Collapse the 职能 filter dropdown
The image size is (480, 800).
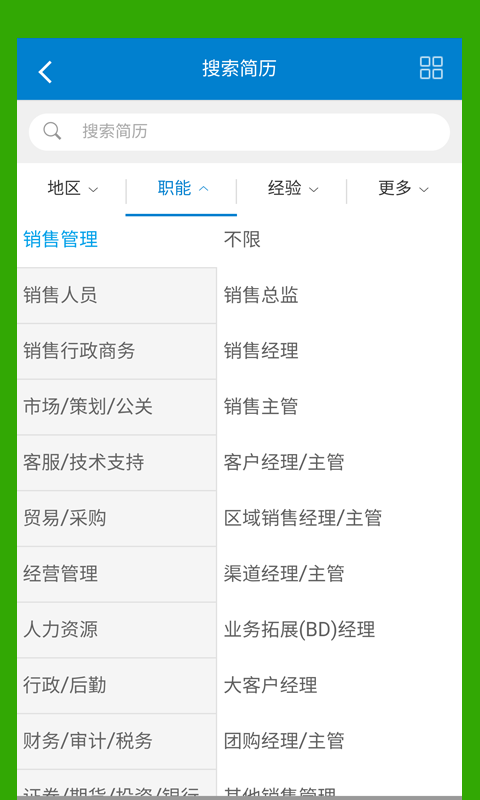click(182, 189)
